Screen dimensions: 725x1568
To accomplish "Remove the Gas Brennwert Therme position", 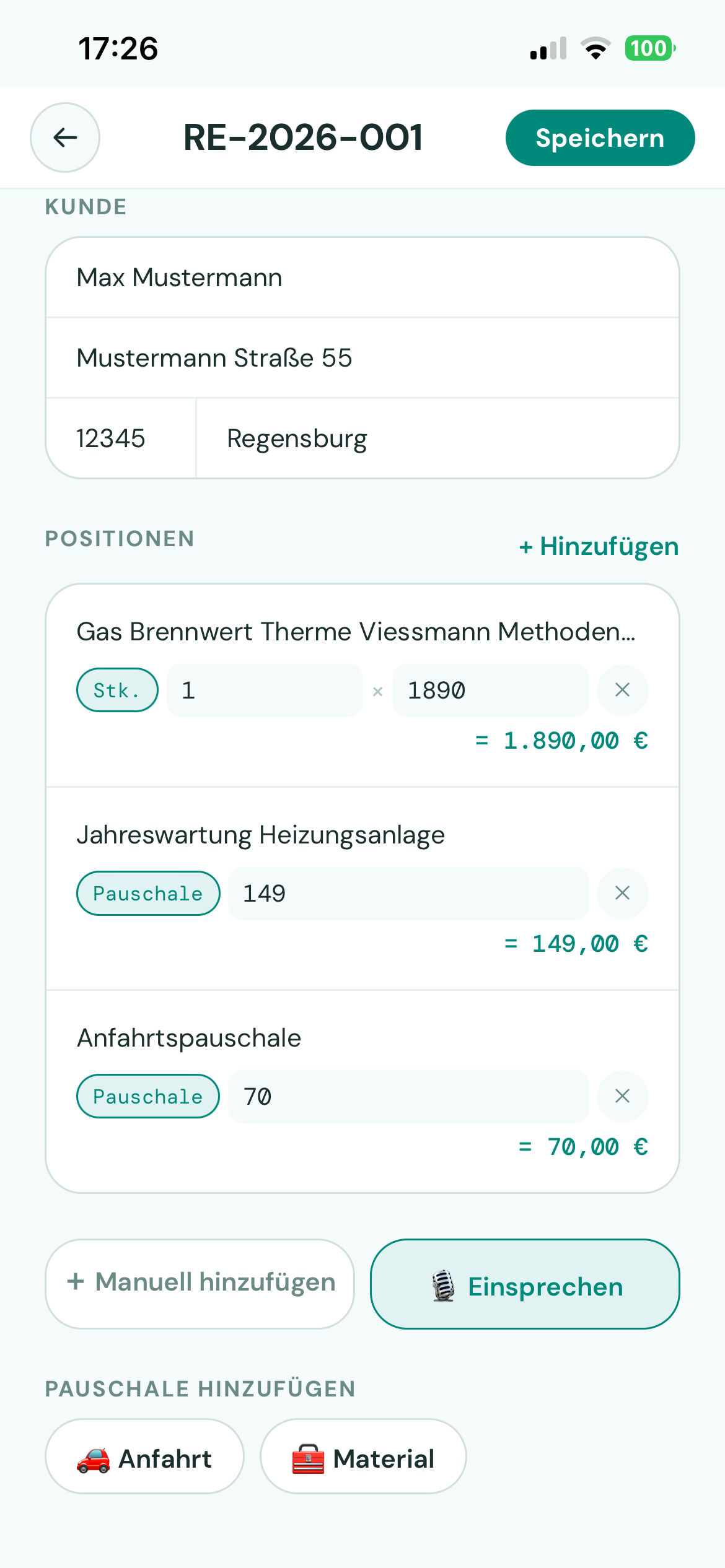I will point(622,690).
